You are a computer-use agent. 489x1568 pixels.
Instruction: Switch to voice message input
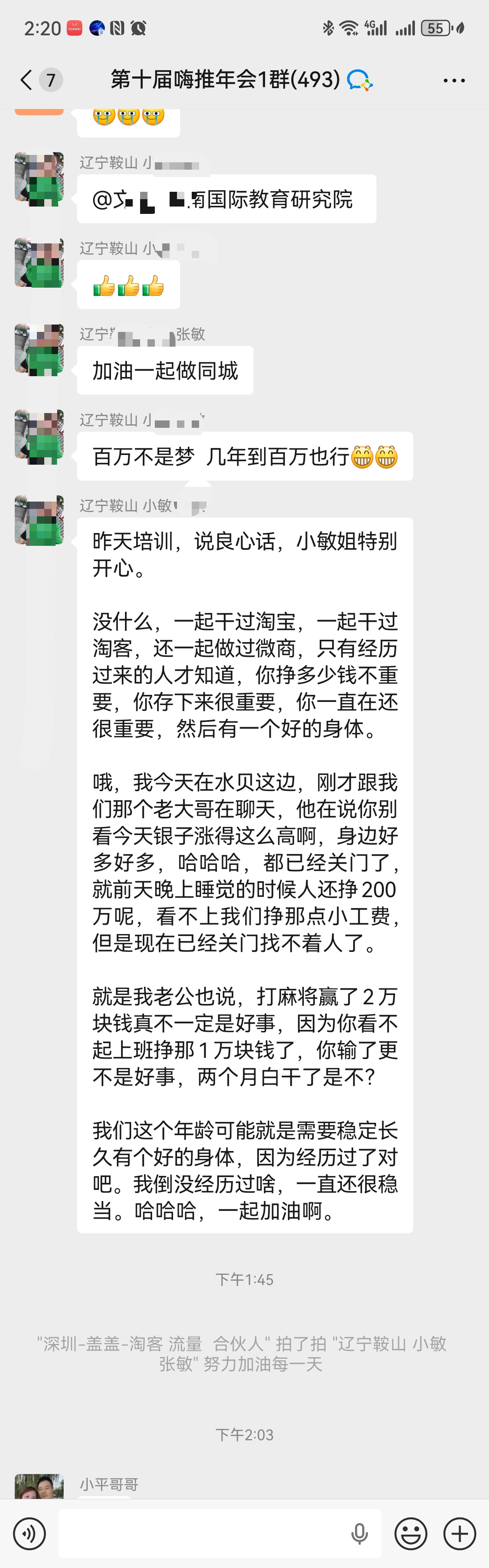pos(29,1533)
